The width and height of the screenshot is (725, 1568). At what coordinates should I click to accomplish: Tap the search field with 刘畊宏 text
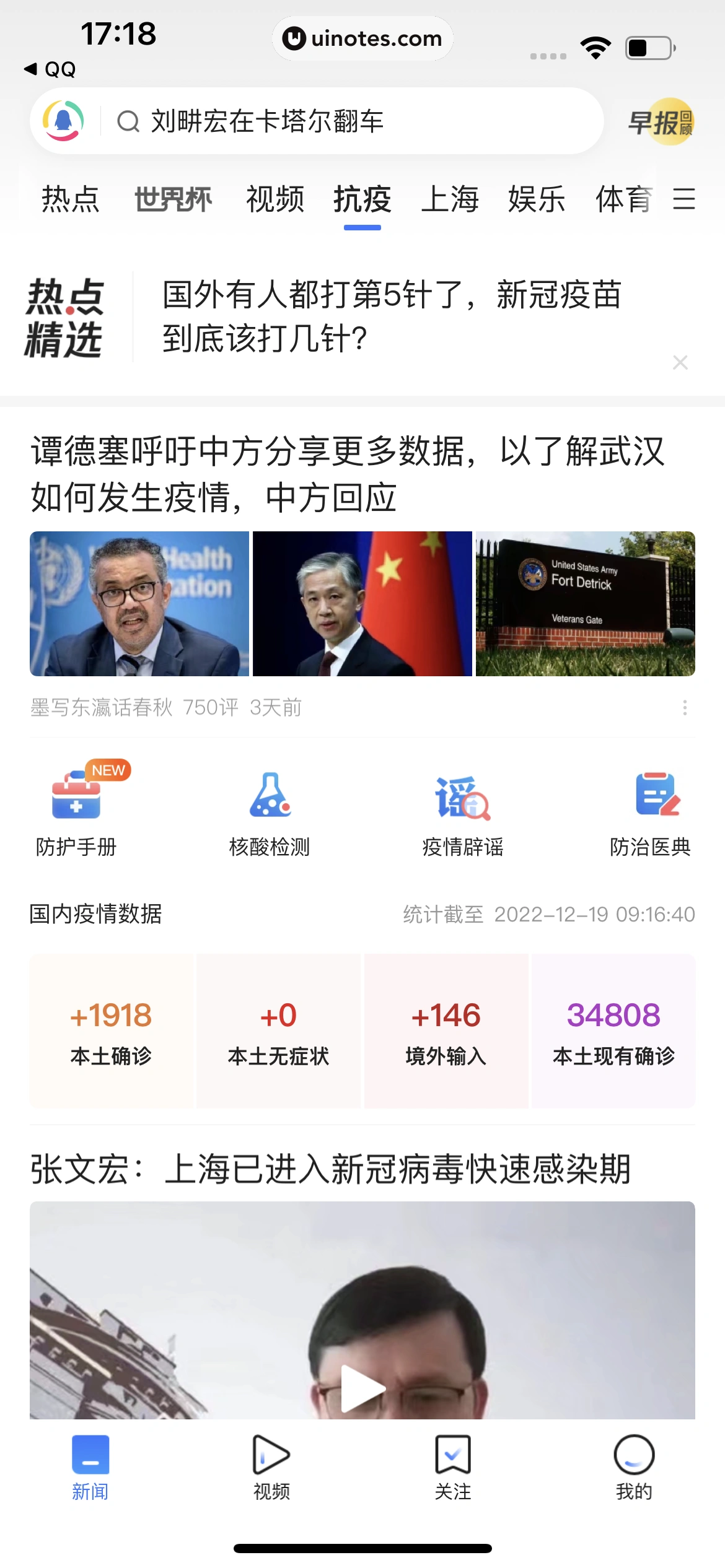[347, 121]
